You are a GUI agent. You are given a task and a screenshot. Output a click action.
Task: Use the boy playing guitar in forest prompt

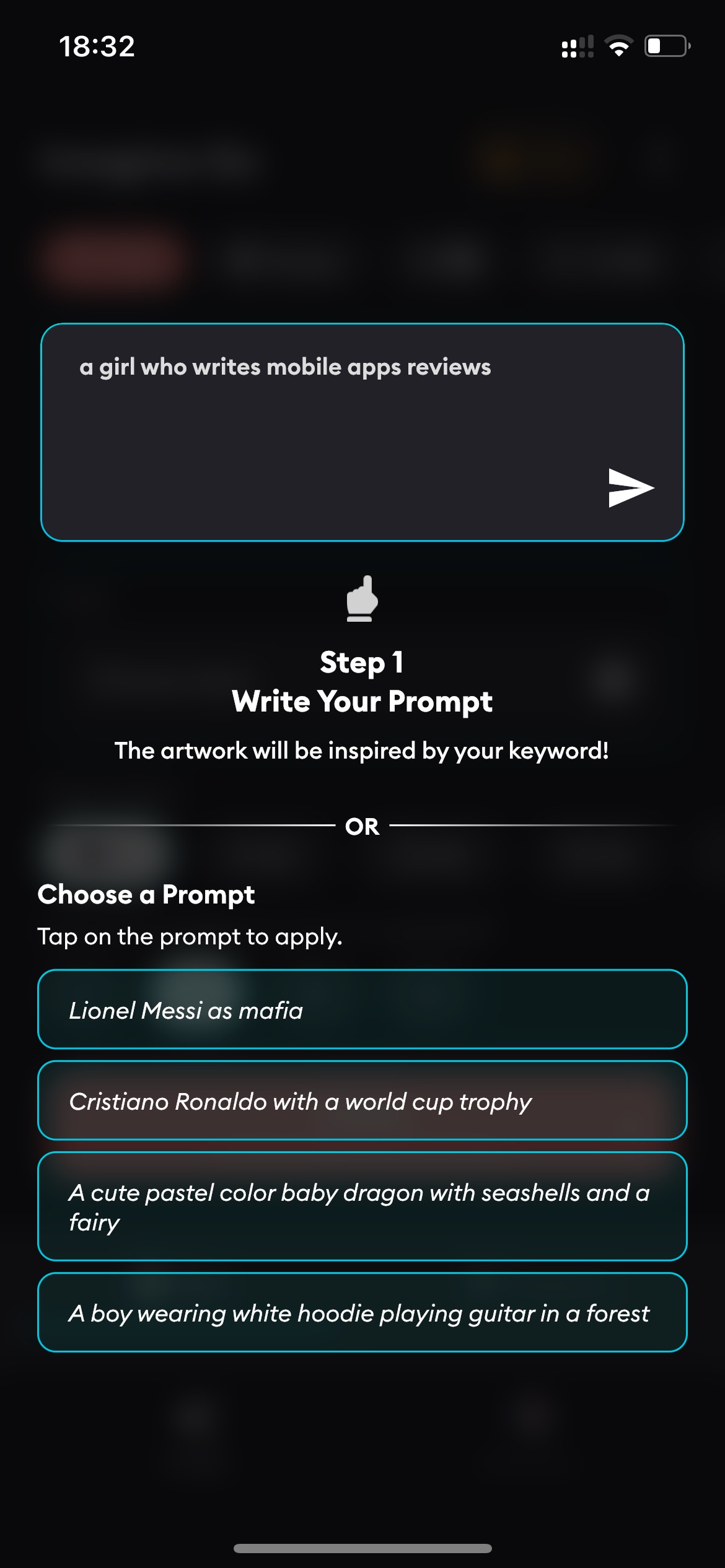362,1312
